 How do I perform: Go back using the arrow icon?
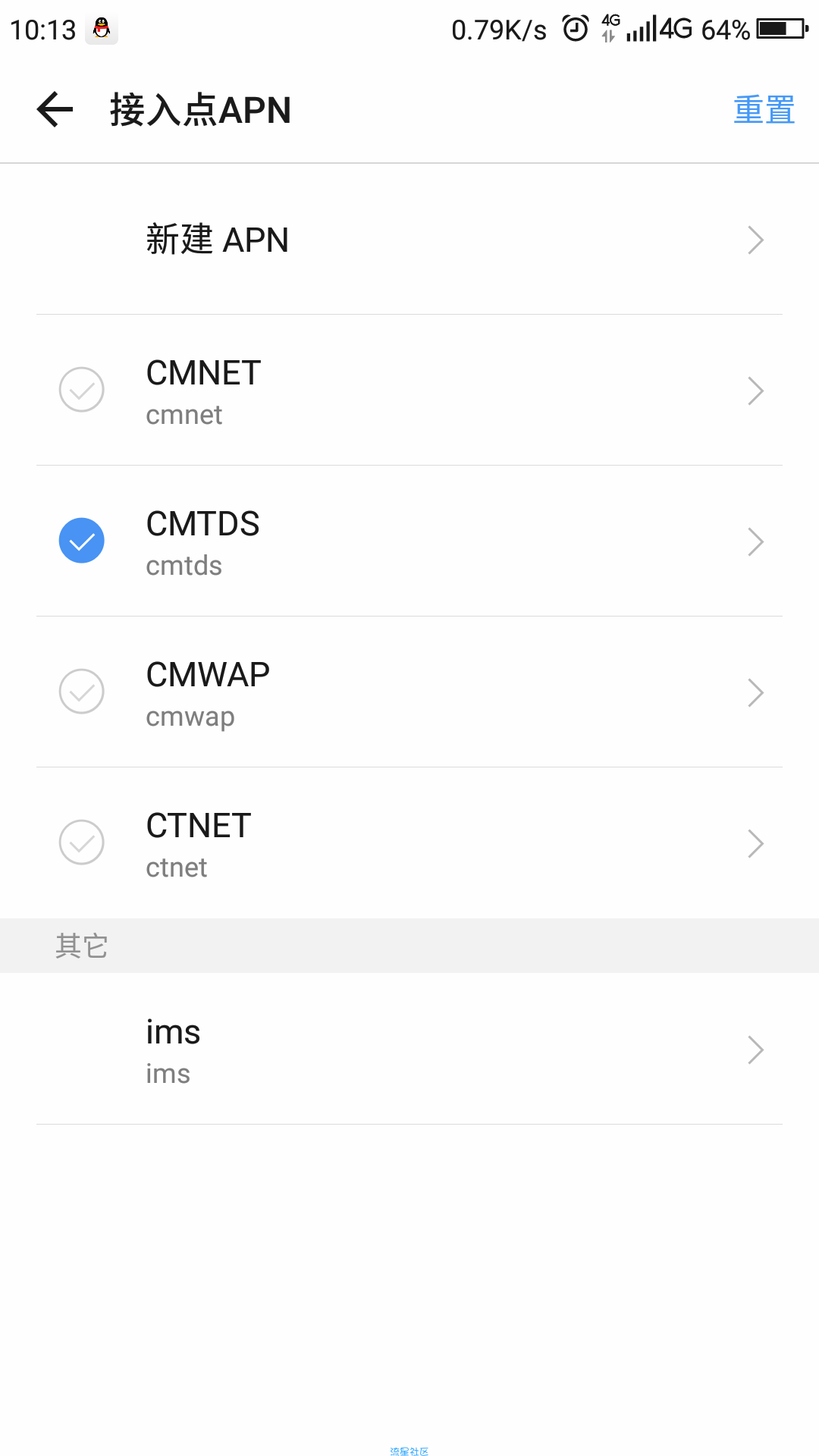55,110
